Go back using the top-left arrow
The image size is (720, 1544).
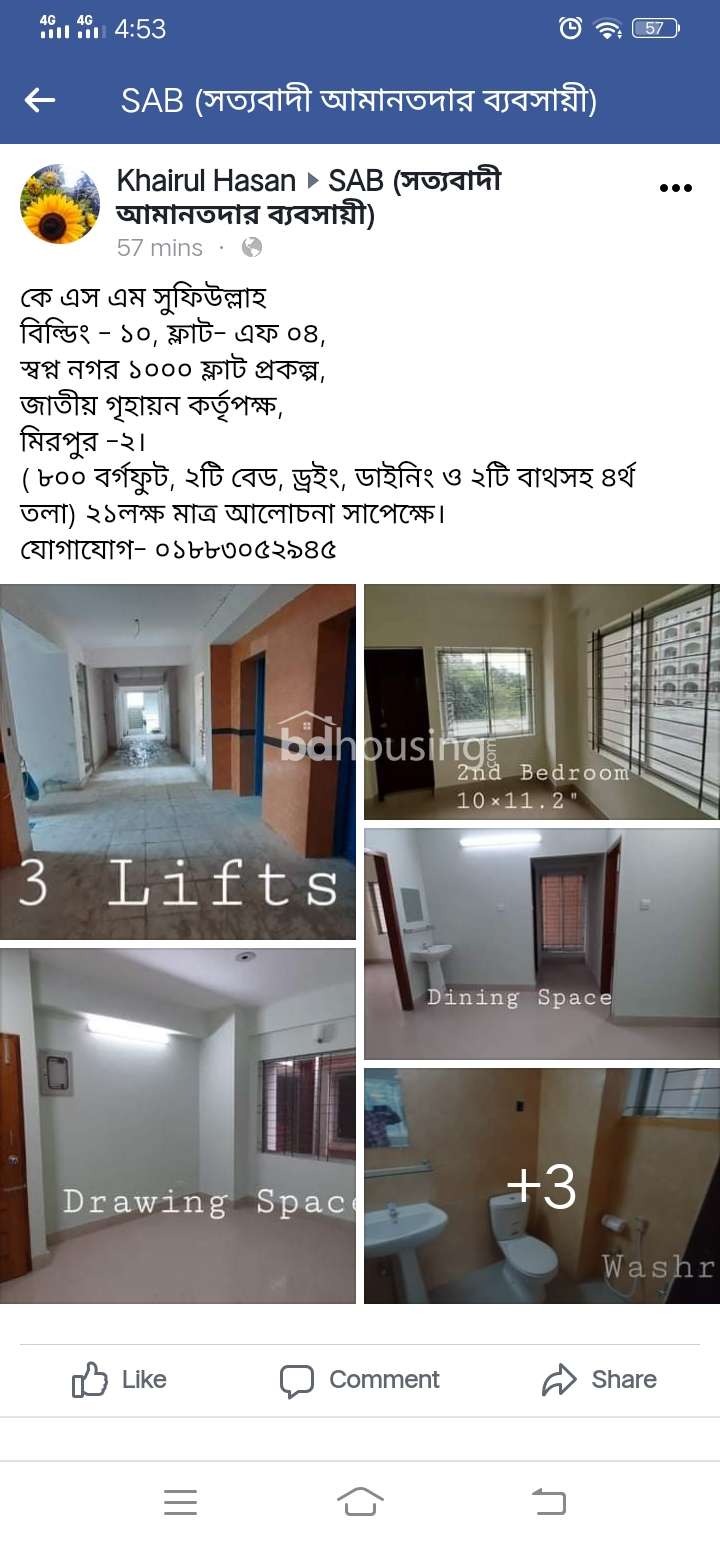40,100
